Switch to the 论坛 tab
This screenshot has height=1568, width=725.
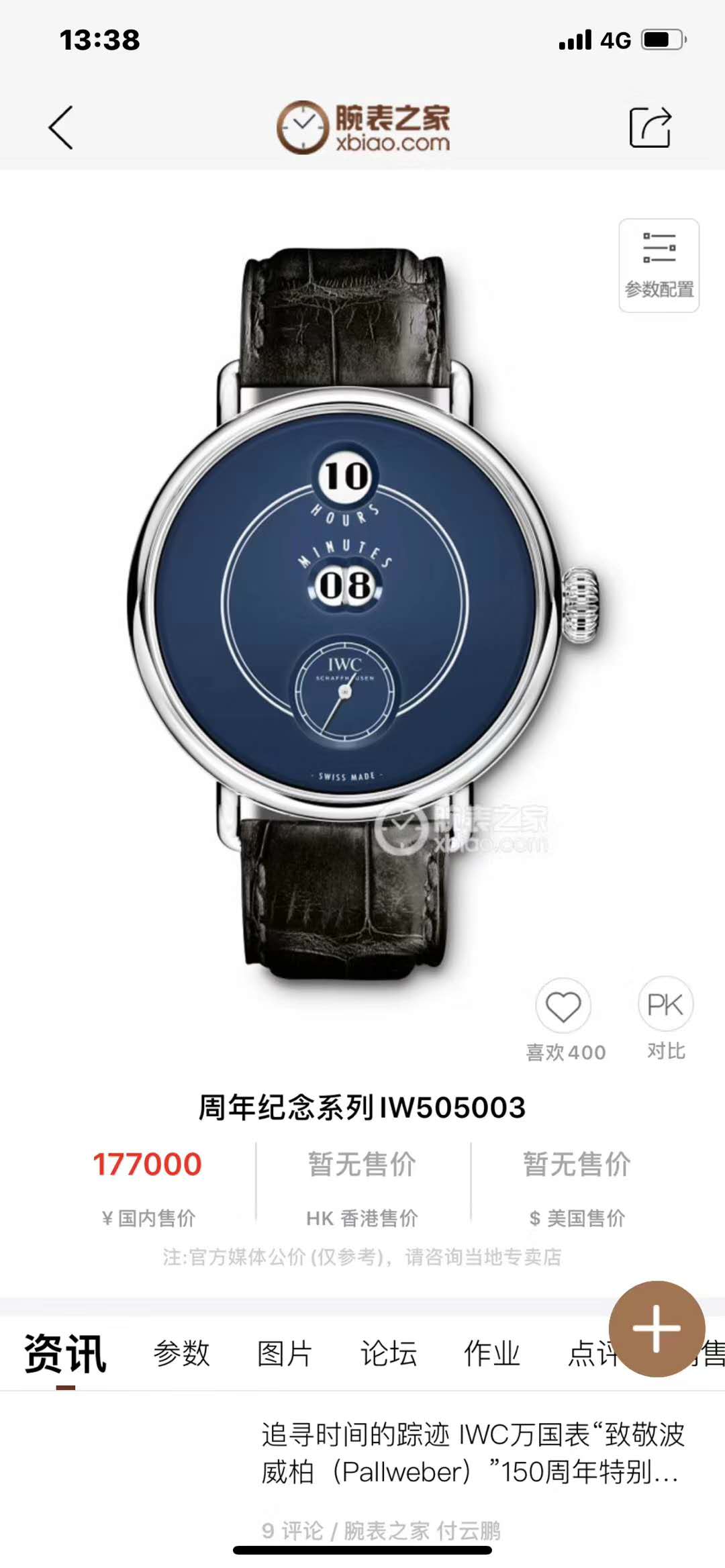point(389,1353)
